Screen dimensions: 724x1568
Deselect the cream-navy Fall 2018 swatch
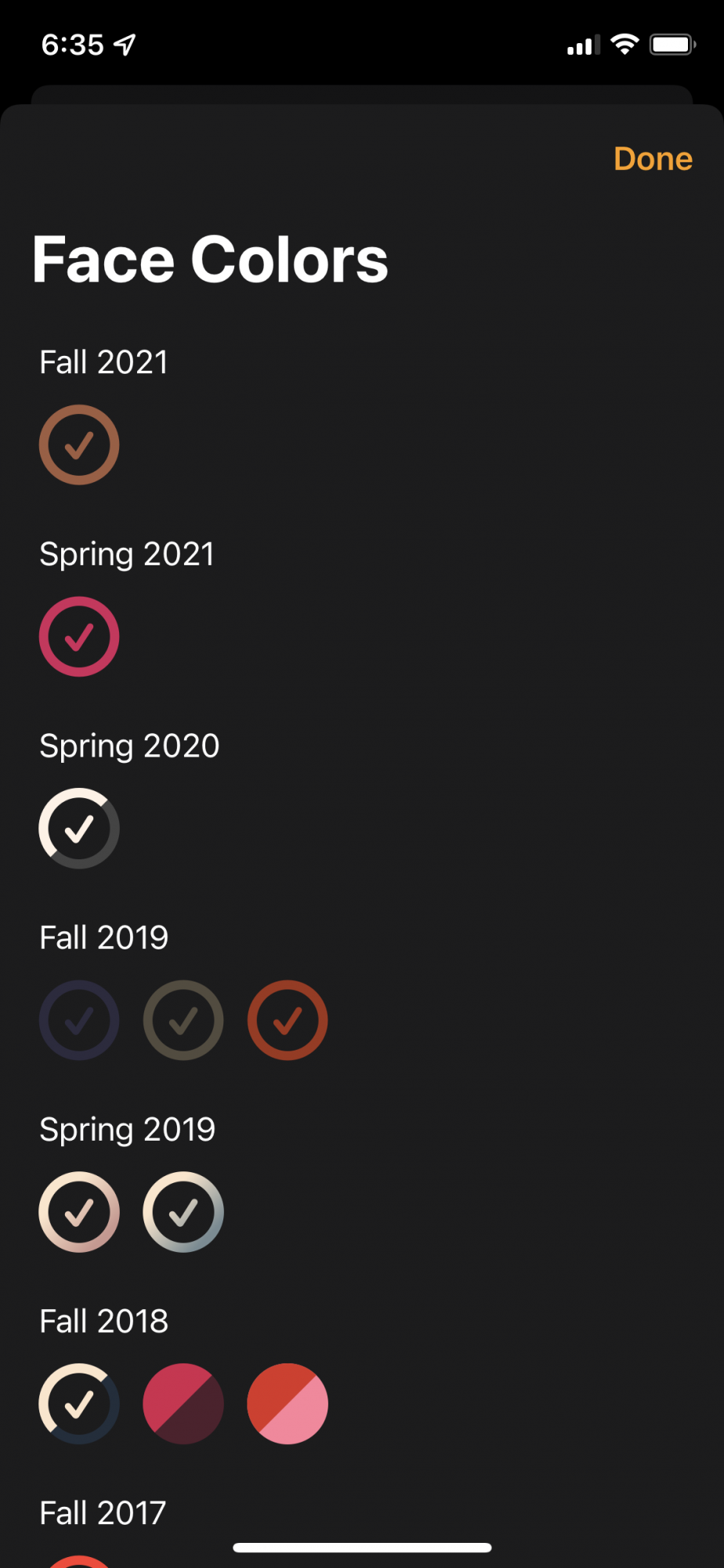coord(79,1403)
